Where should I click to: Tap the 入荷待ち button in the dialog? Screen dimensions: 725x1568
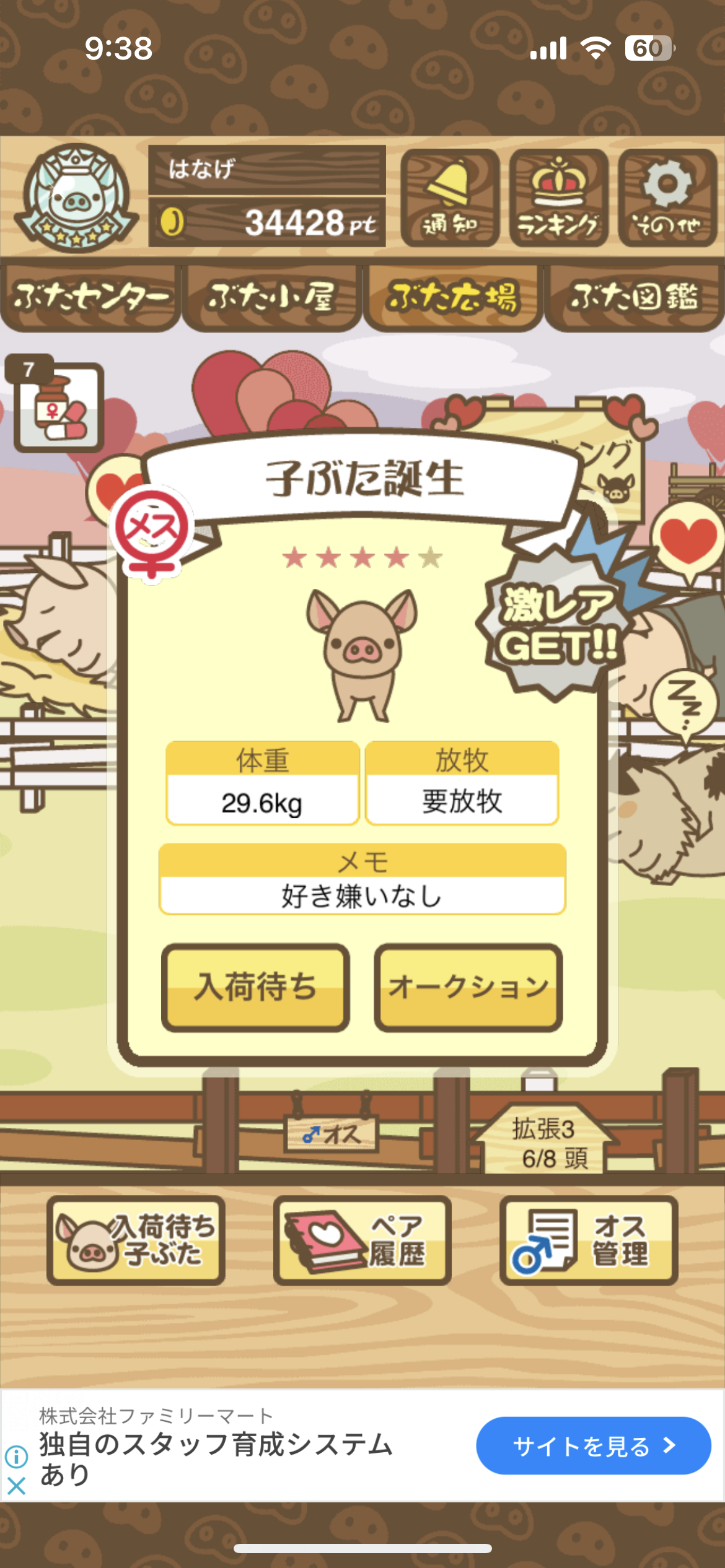pos(255,987)
